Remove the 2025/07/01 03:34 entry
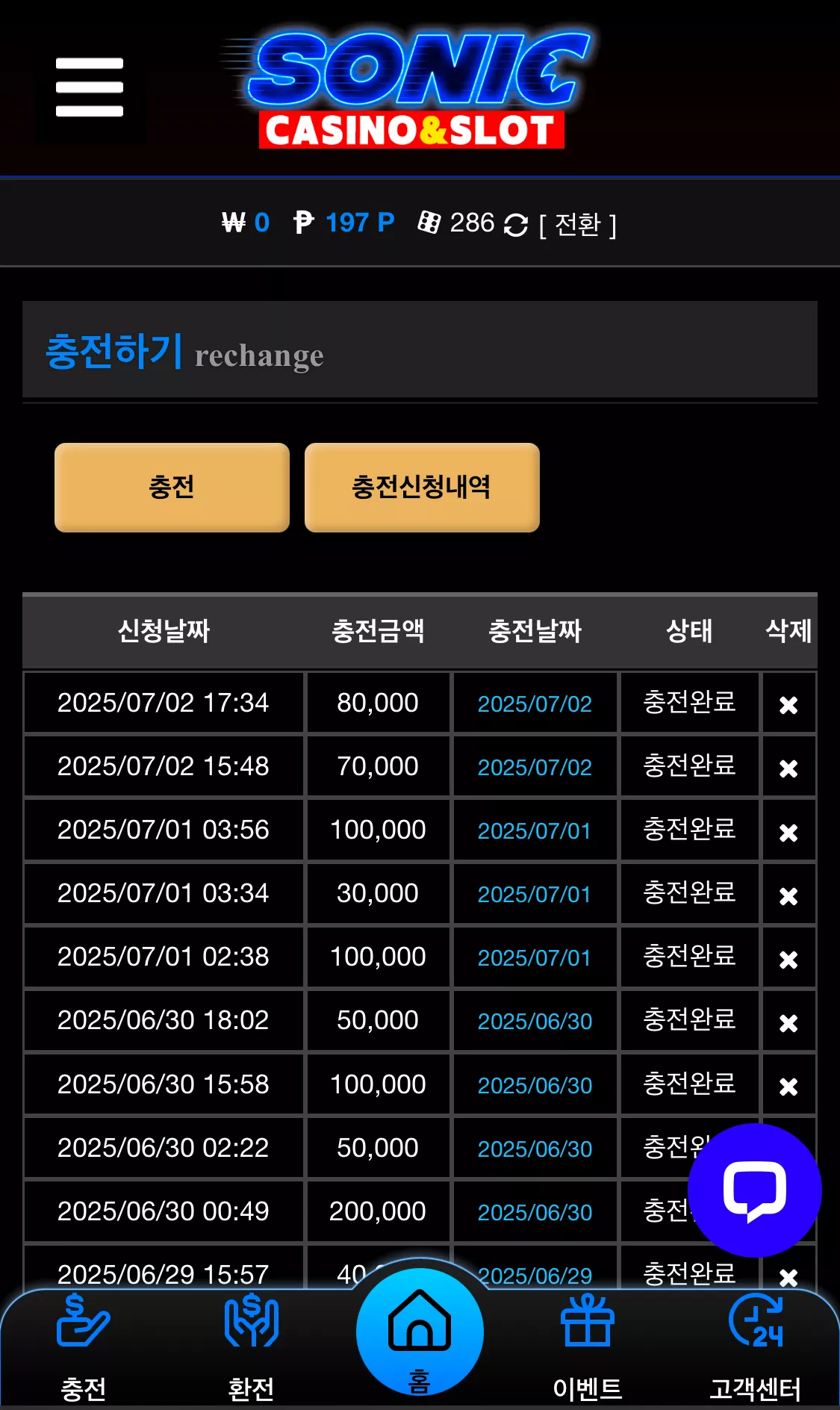The image size is (840, 1410). click(788, 895)
